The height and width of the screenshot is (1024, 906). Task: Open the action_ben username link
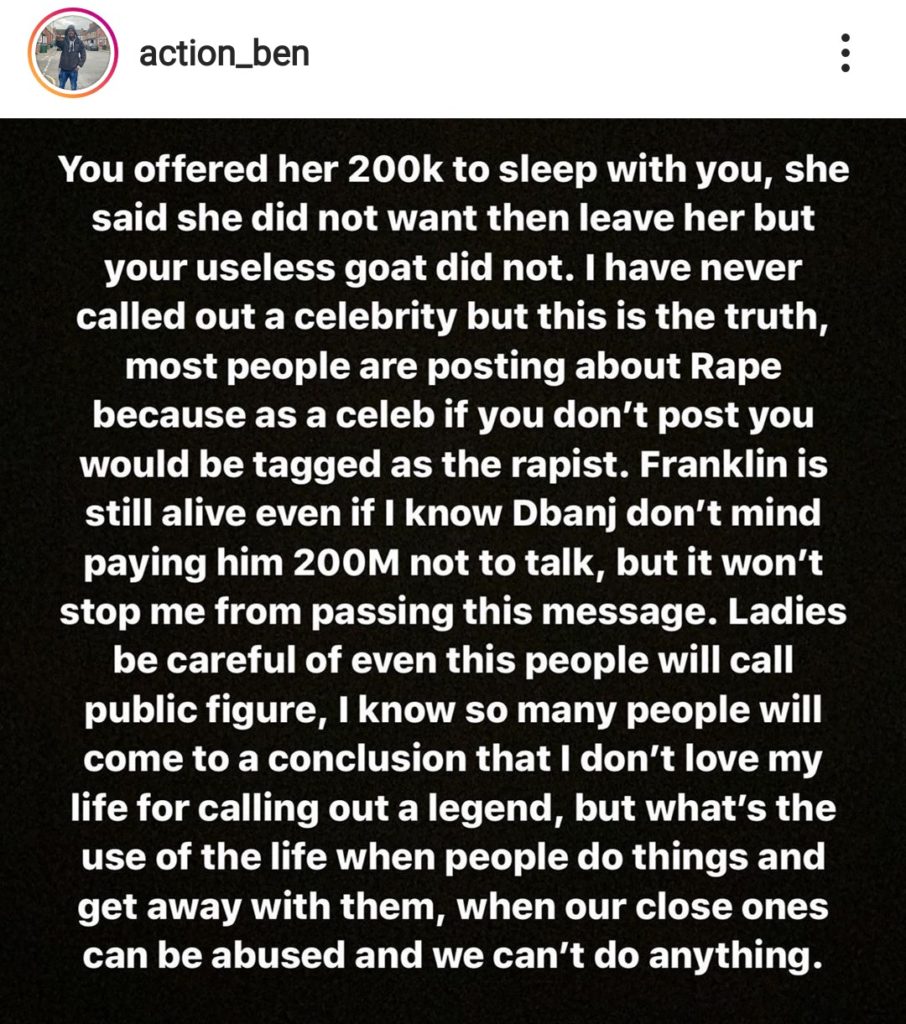click(224, 53)
